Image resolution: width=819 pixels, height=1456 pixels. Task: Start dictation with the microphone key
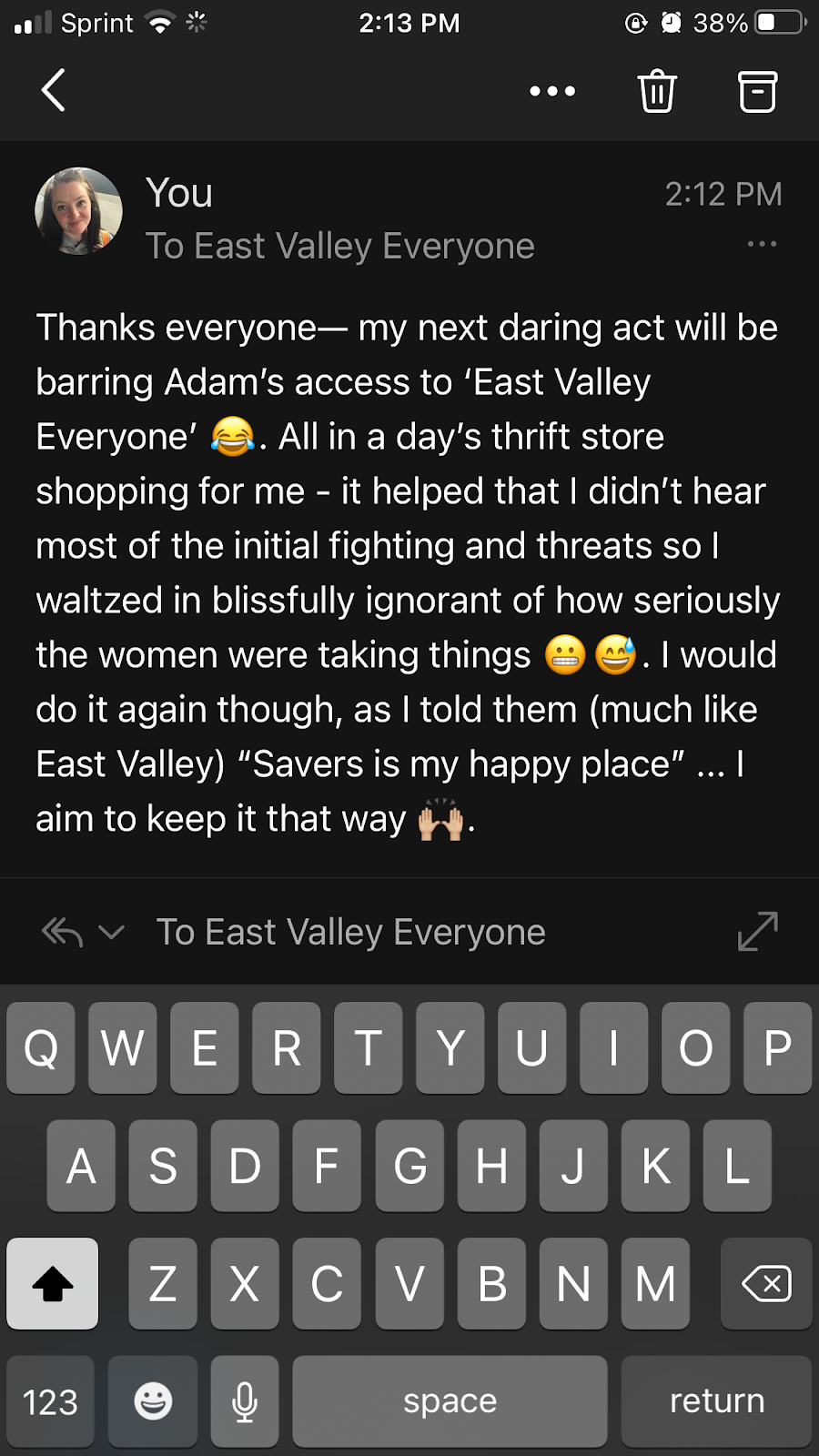244,1401
